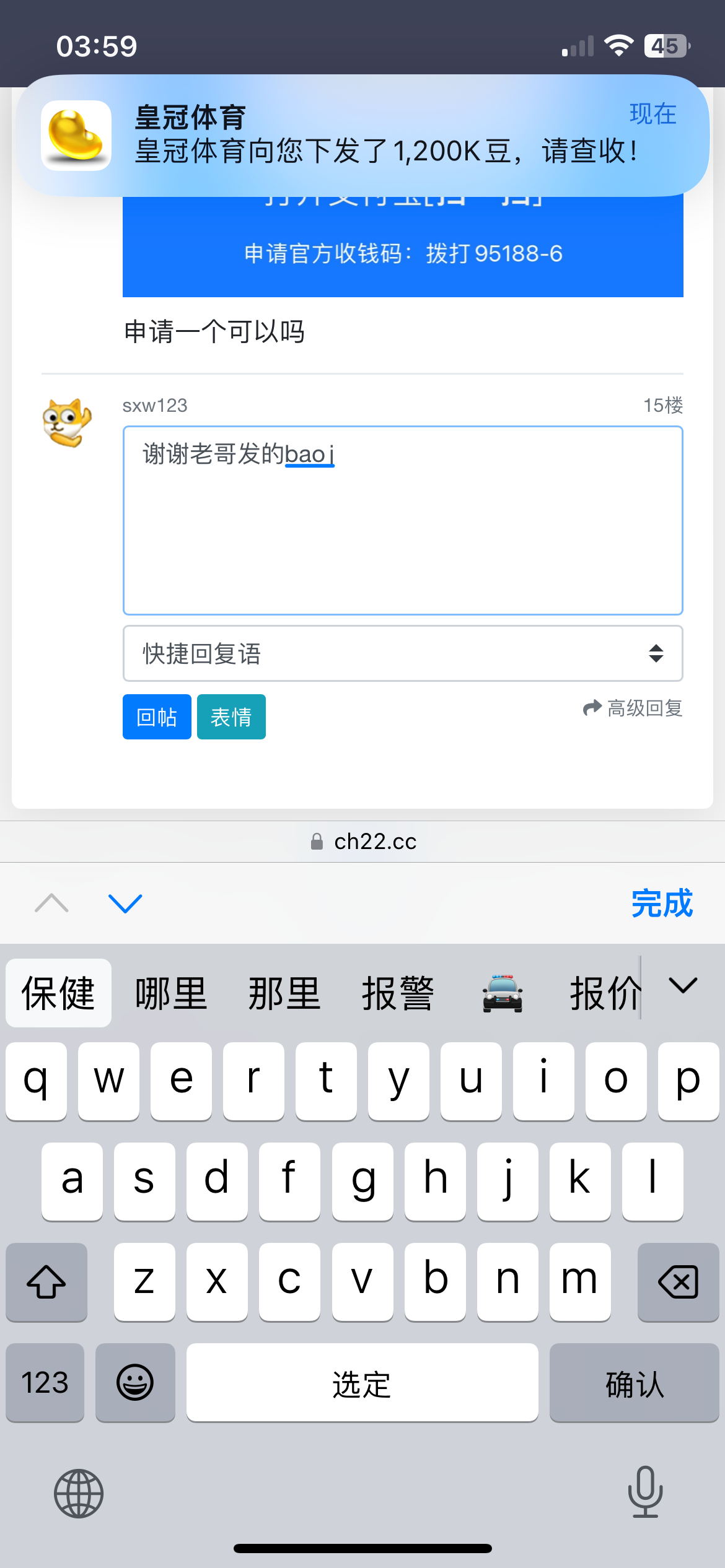Choose candidate word 保健
This screenshot has height=1568, width=725.
click(59, 993)
